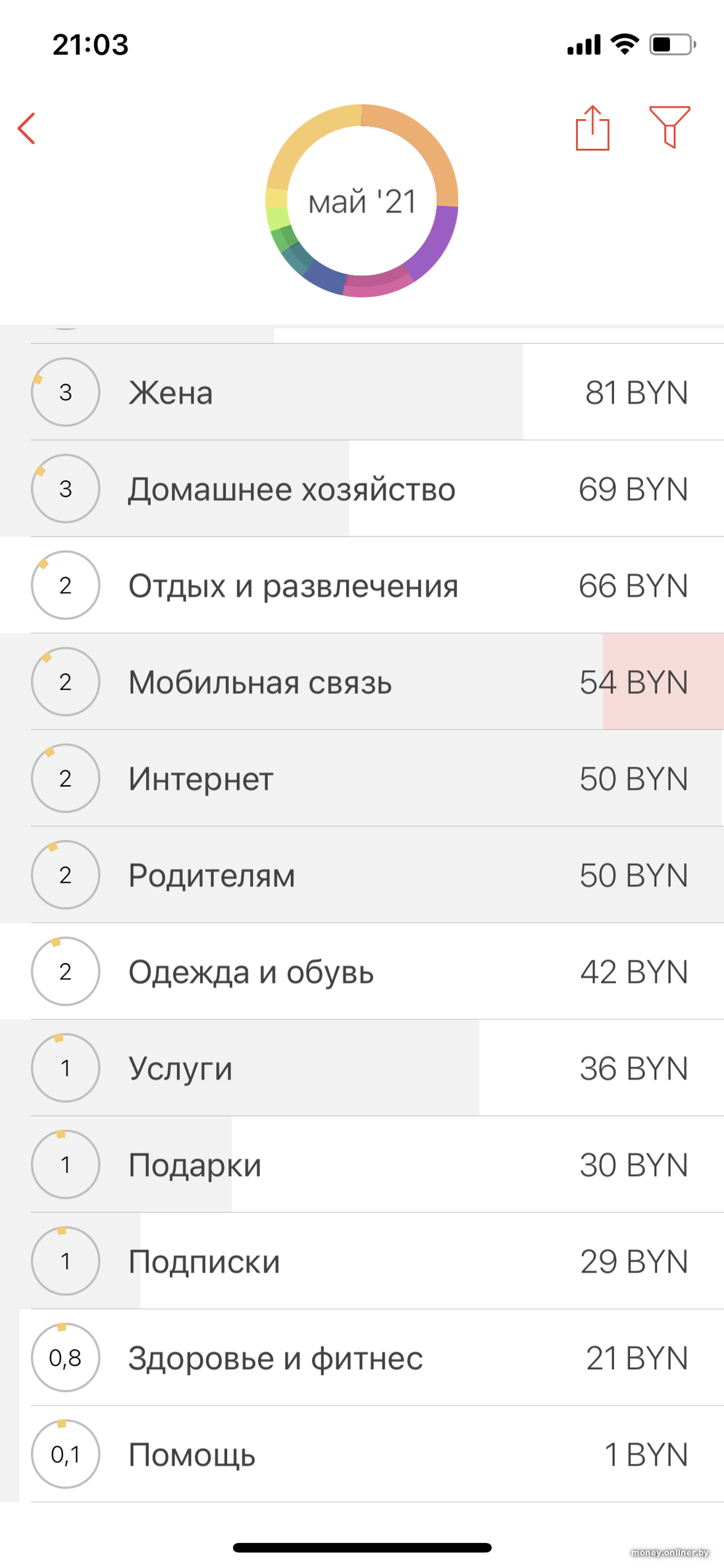Open Здоровье и фитнес category
Viewport: 724px width, 1568px height.
click(362, 1357)
